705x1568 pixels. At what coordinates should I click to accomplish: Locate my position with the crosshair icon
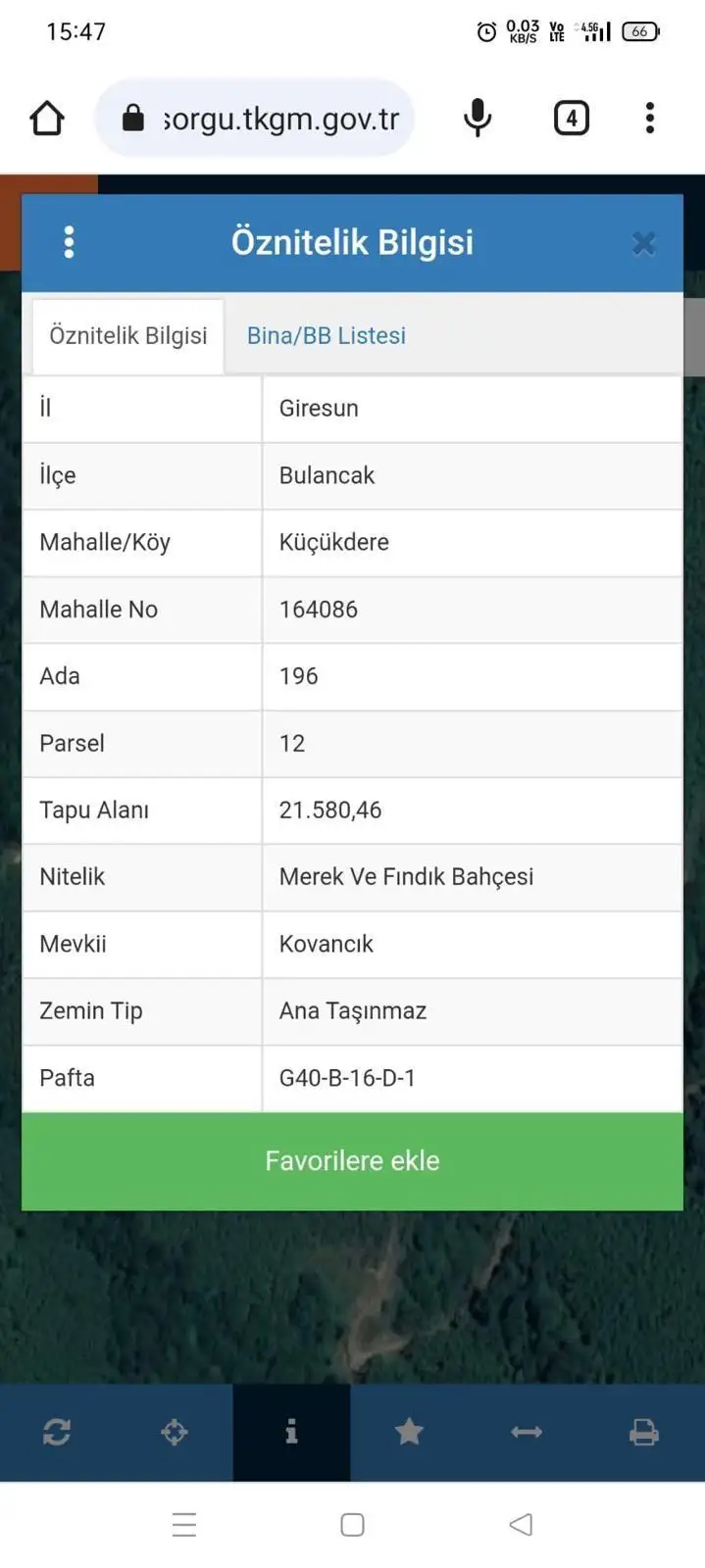(x=175, y=1433)
